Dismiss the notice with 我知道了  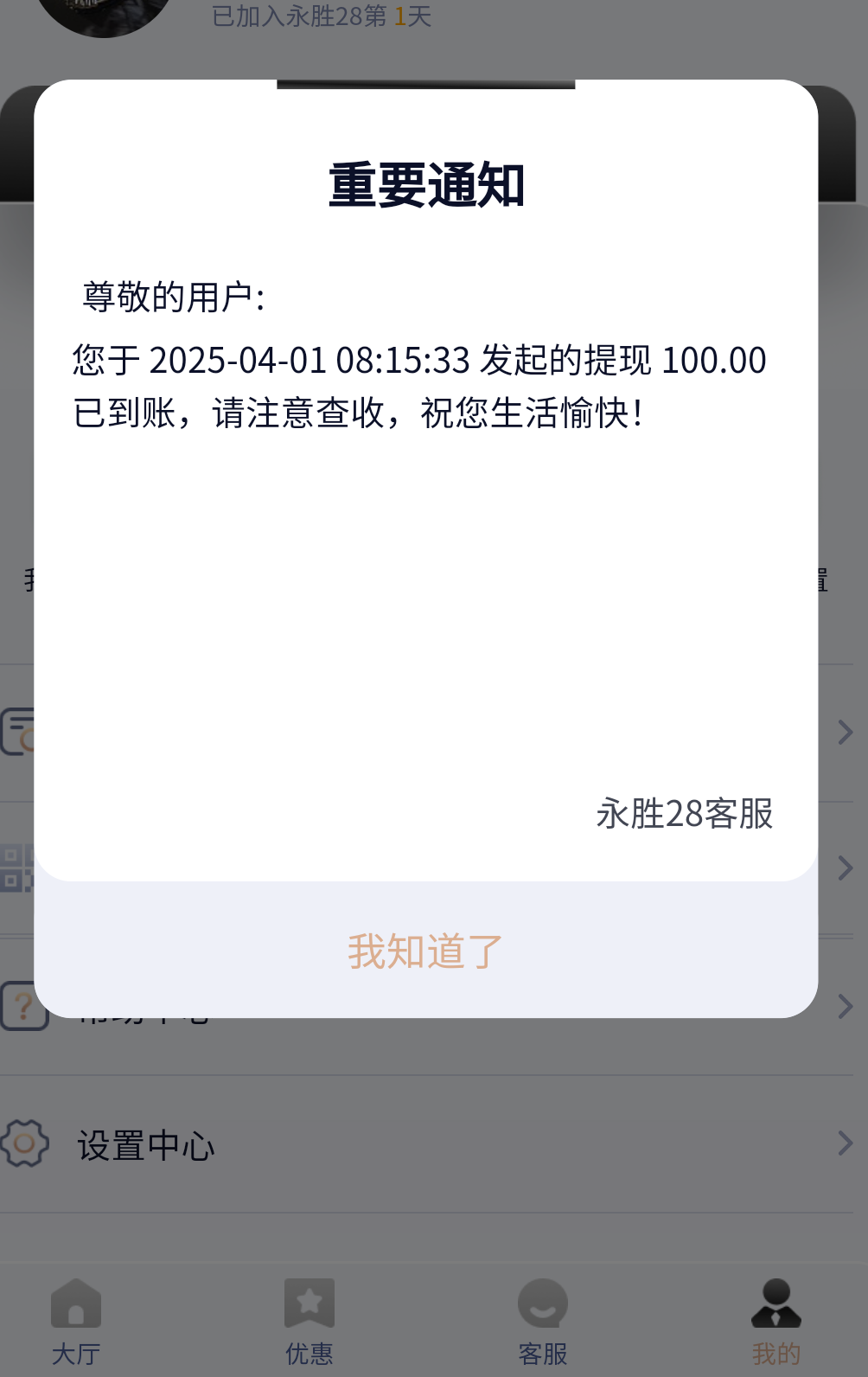425,951
